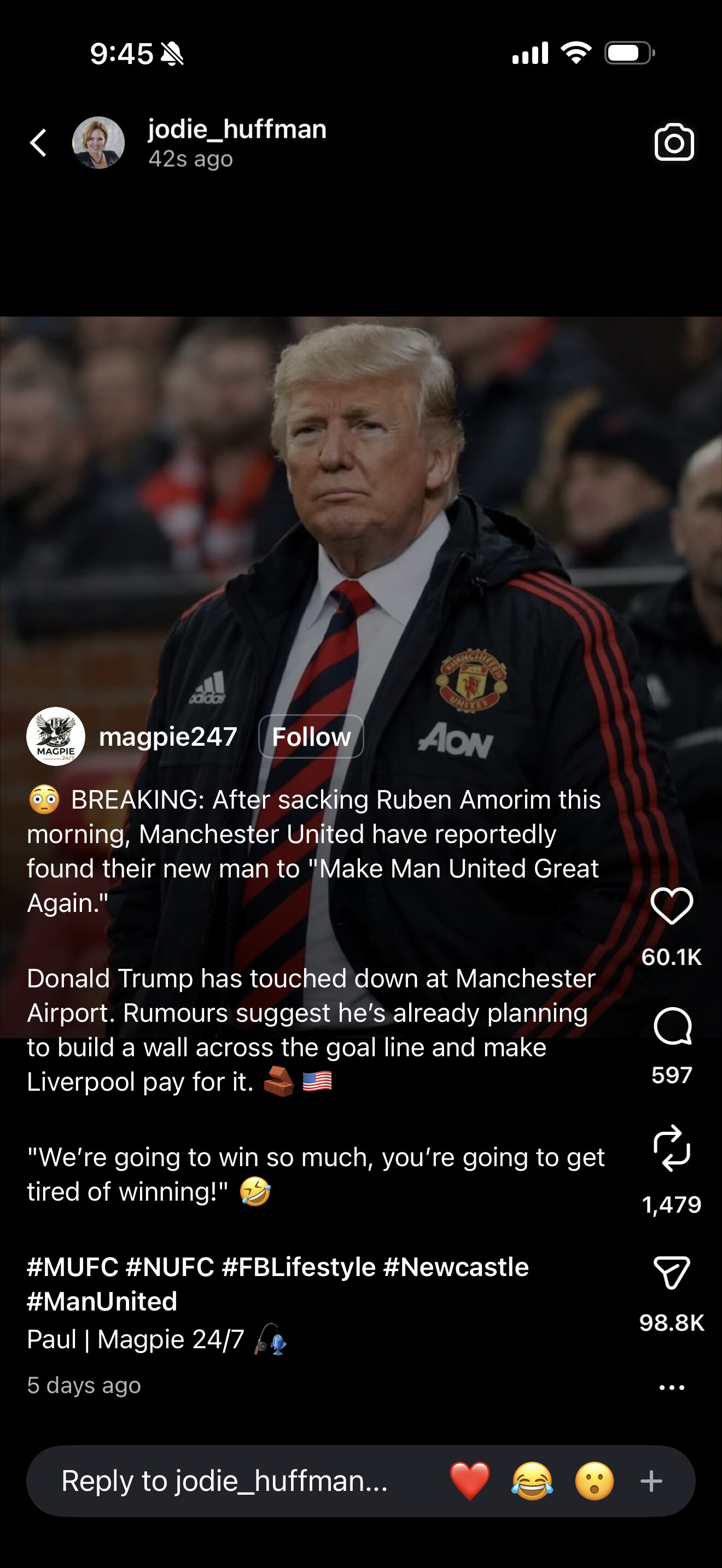722x1568 pixels.
Task: Open the three-dot more options menu
Action: point(672,1387)
